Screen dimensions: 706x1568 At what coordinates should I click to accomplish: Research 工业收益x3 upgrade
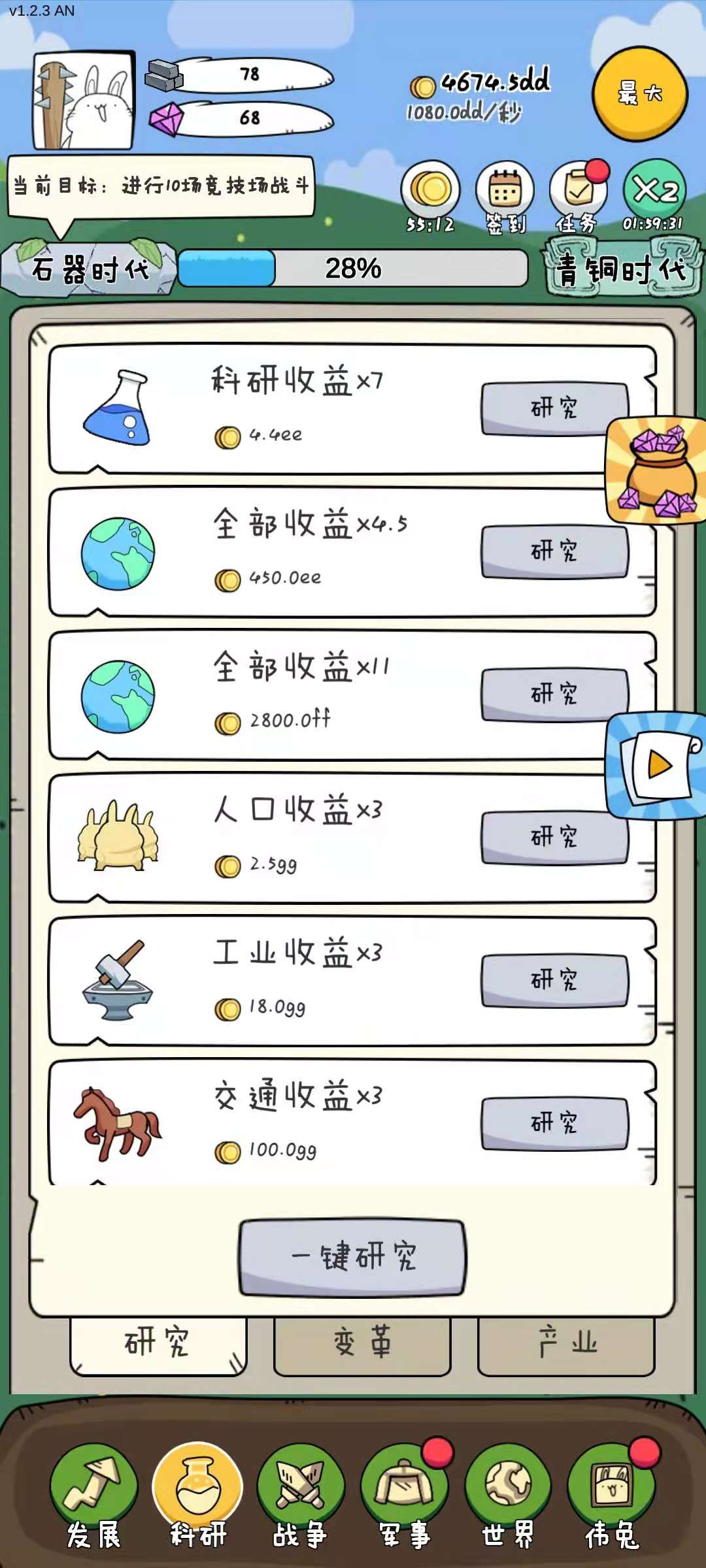coord(554,981)
